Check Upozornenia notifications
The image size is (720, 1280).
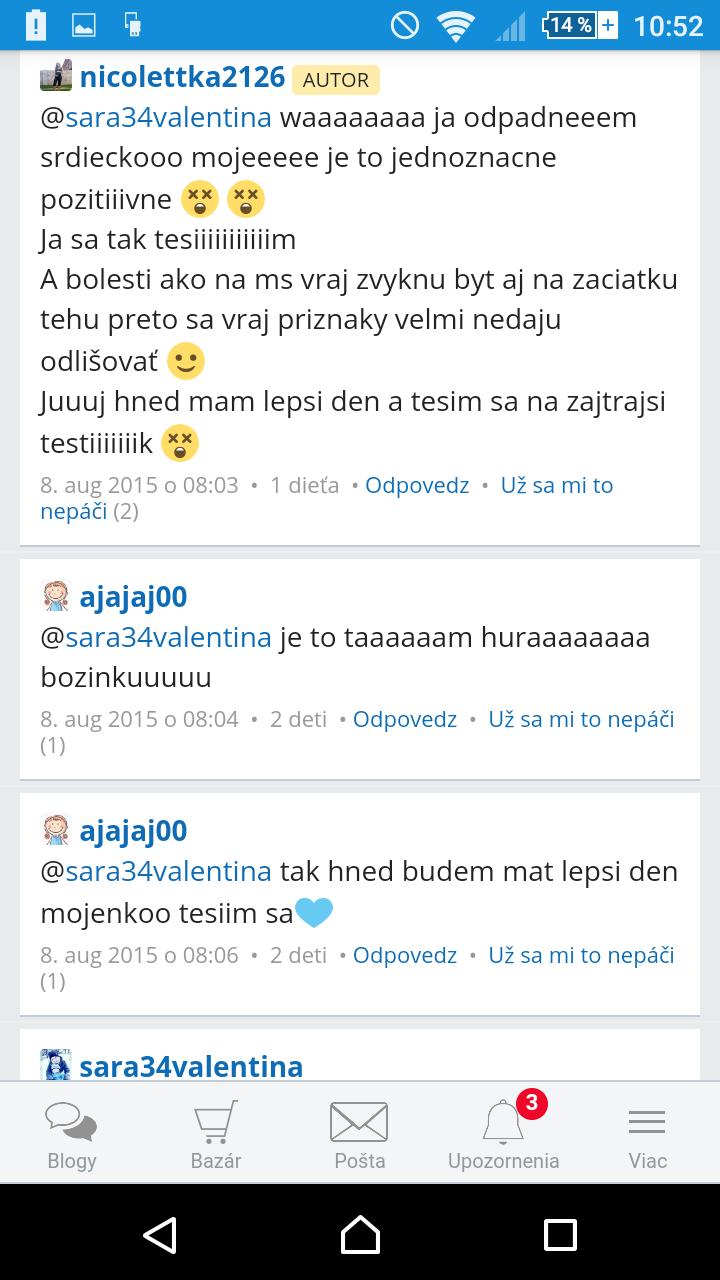503,1134
